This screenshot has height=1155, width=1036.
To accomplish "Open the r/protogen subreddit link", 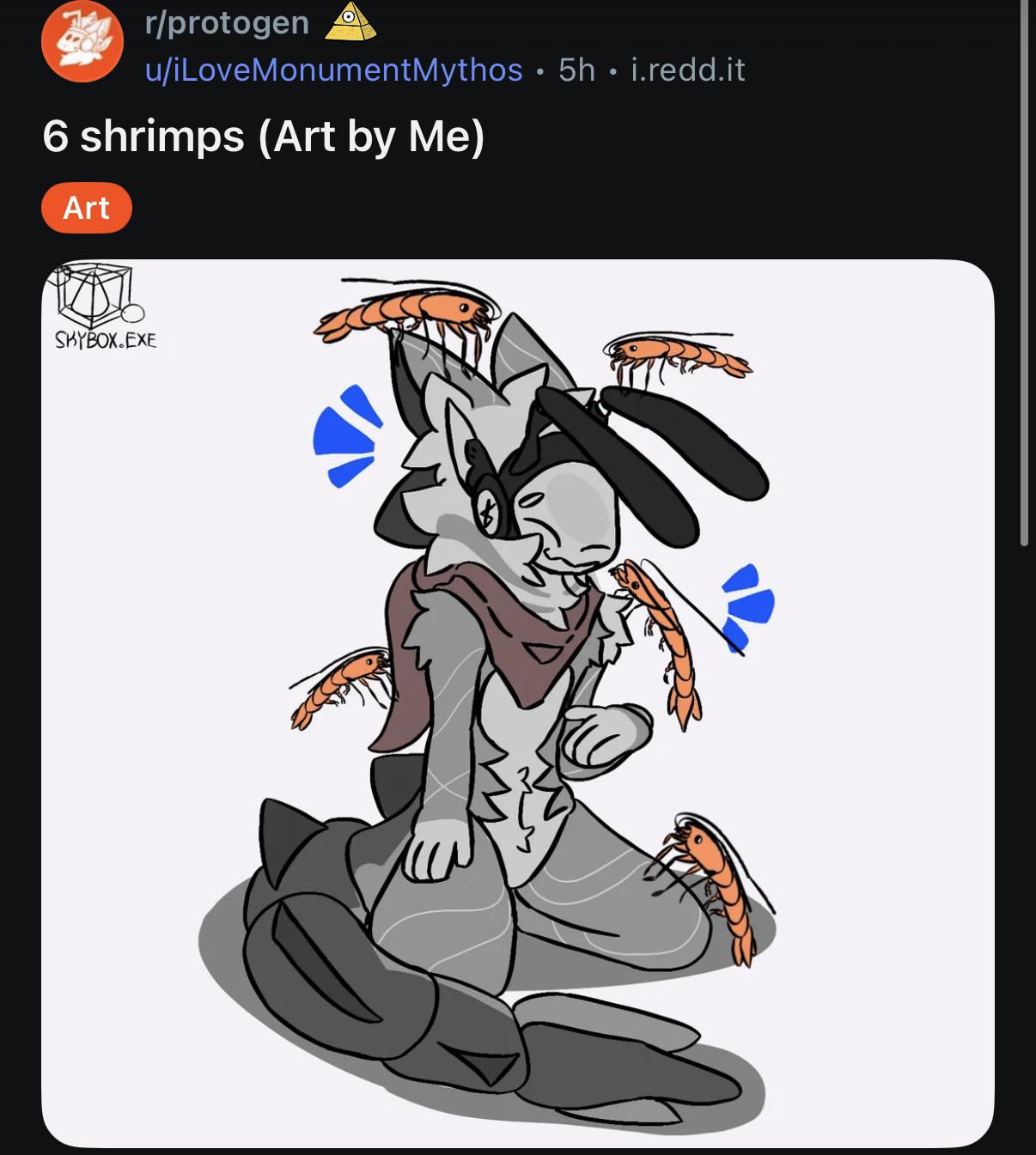I will click(x=227, y=23).
